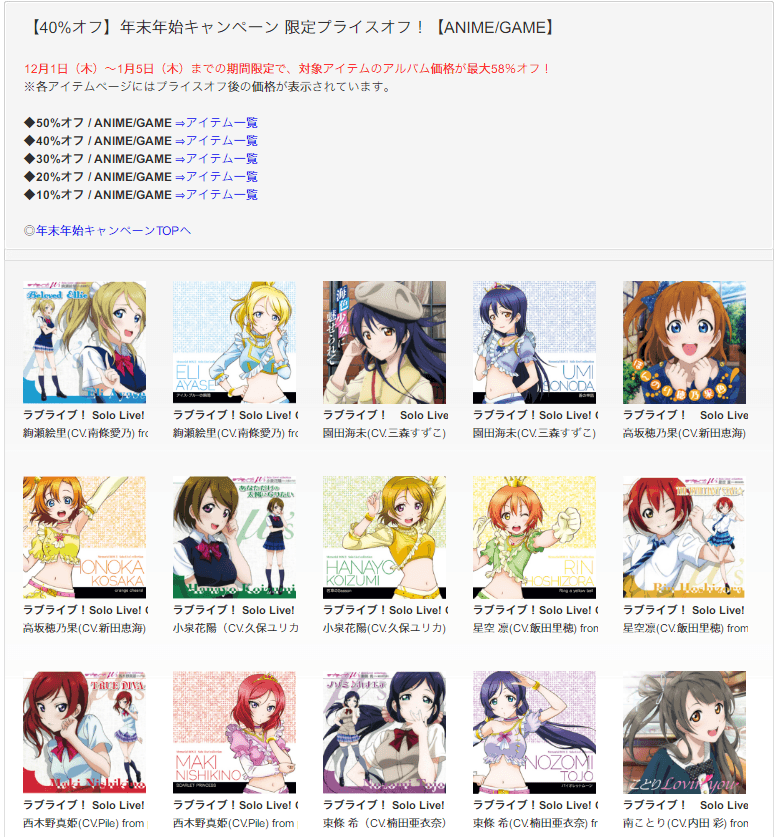Image resolution: width=776 pixels, height=837 pixels.
Task: Open the 海色少女に魅せられて album by 園田海未
Action: (384, 342)
